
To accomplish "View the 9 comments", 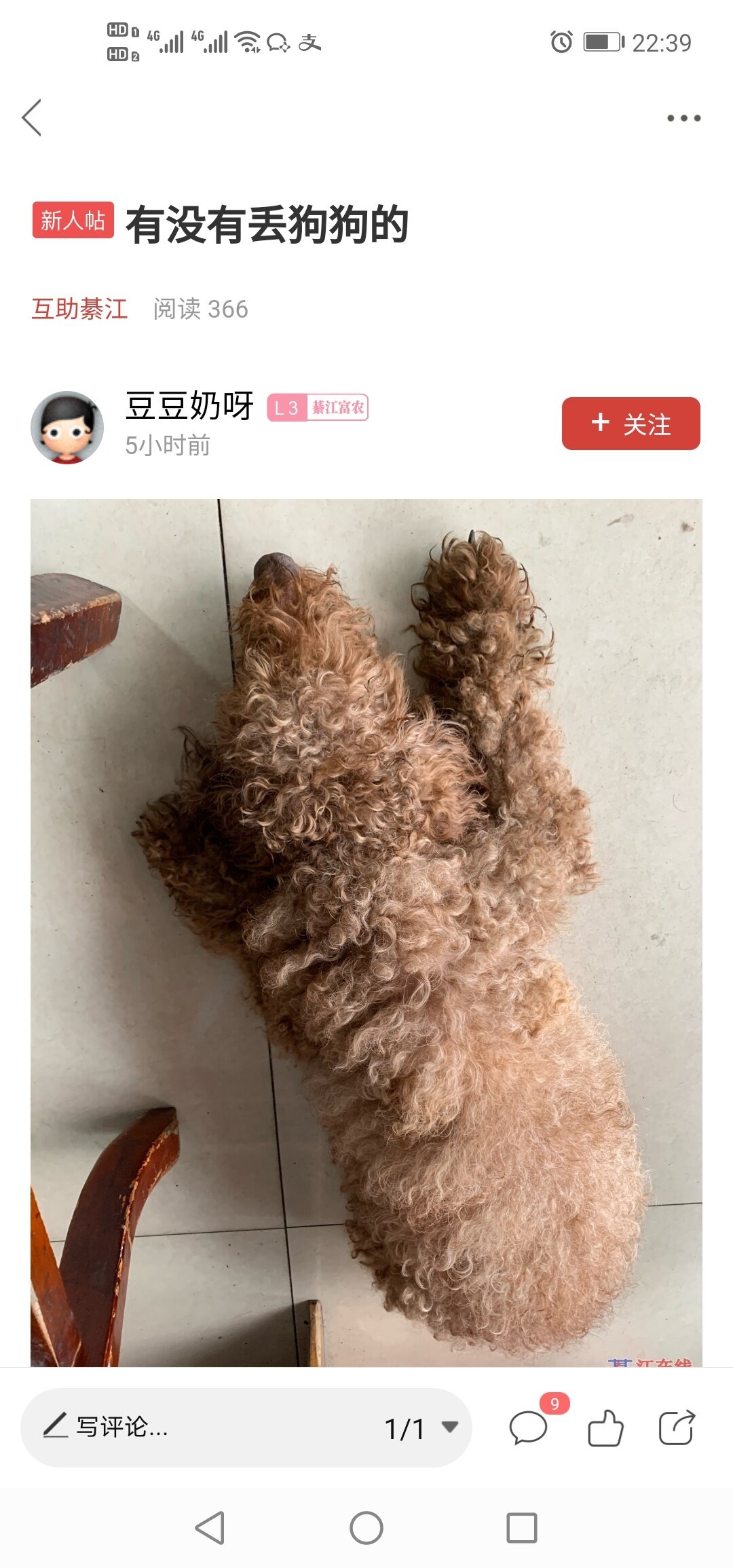I will tap(529, 1427).
